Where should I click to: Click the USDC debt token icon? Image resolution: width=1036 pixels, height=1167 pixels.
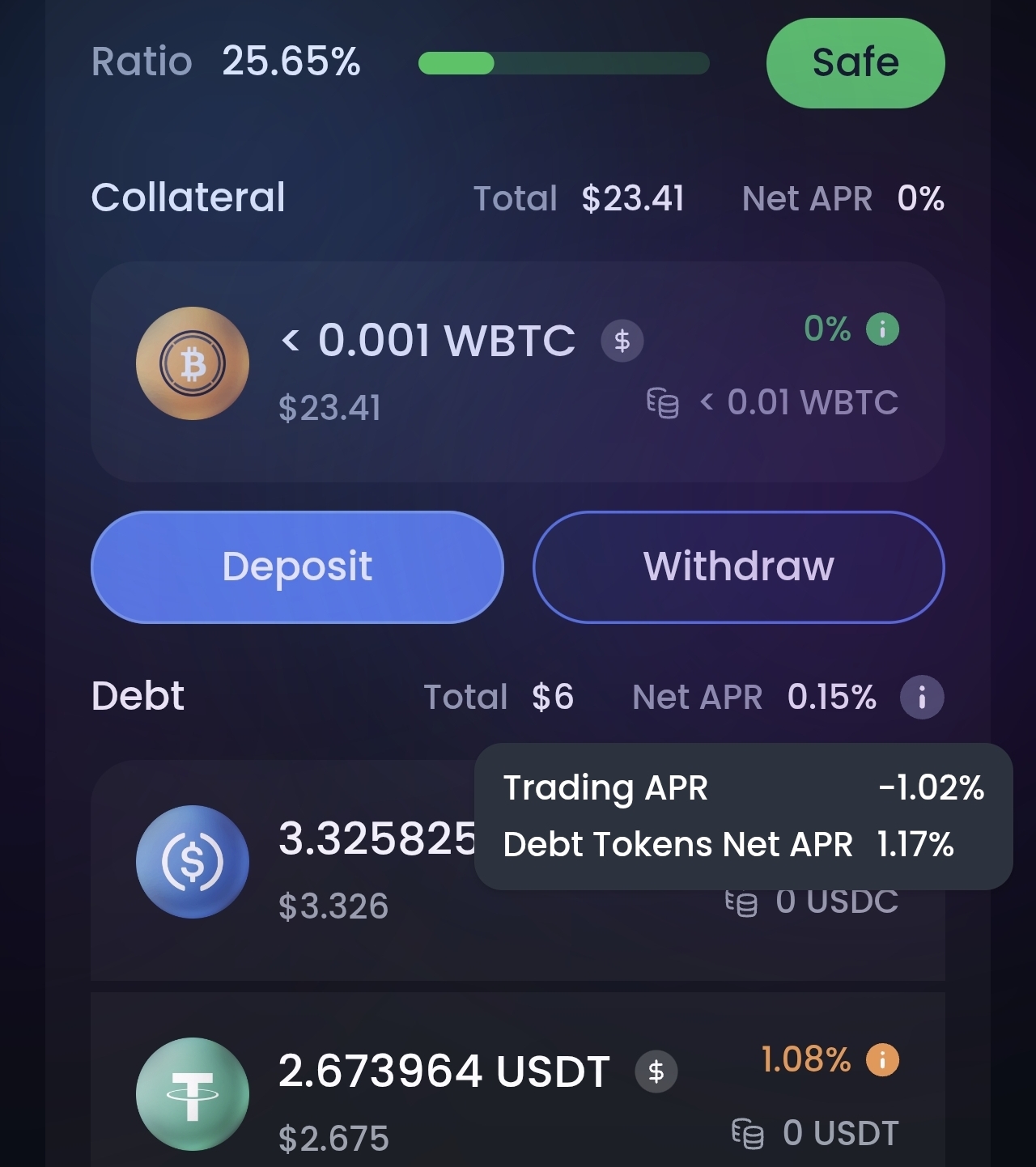tap(194, 862)
